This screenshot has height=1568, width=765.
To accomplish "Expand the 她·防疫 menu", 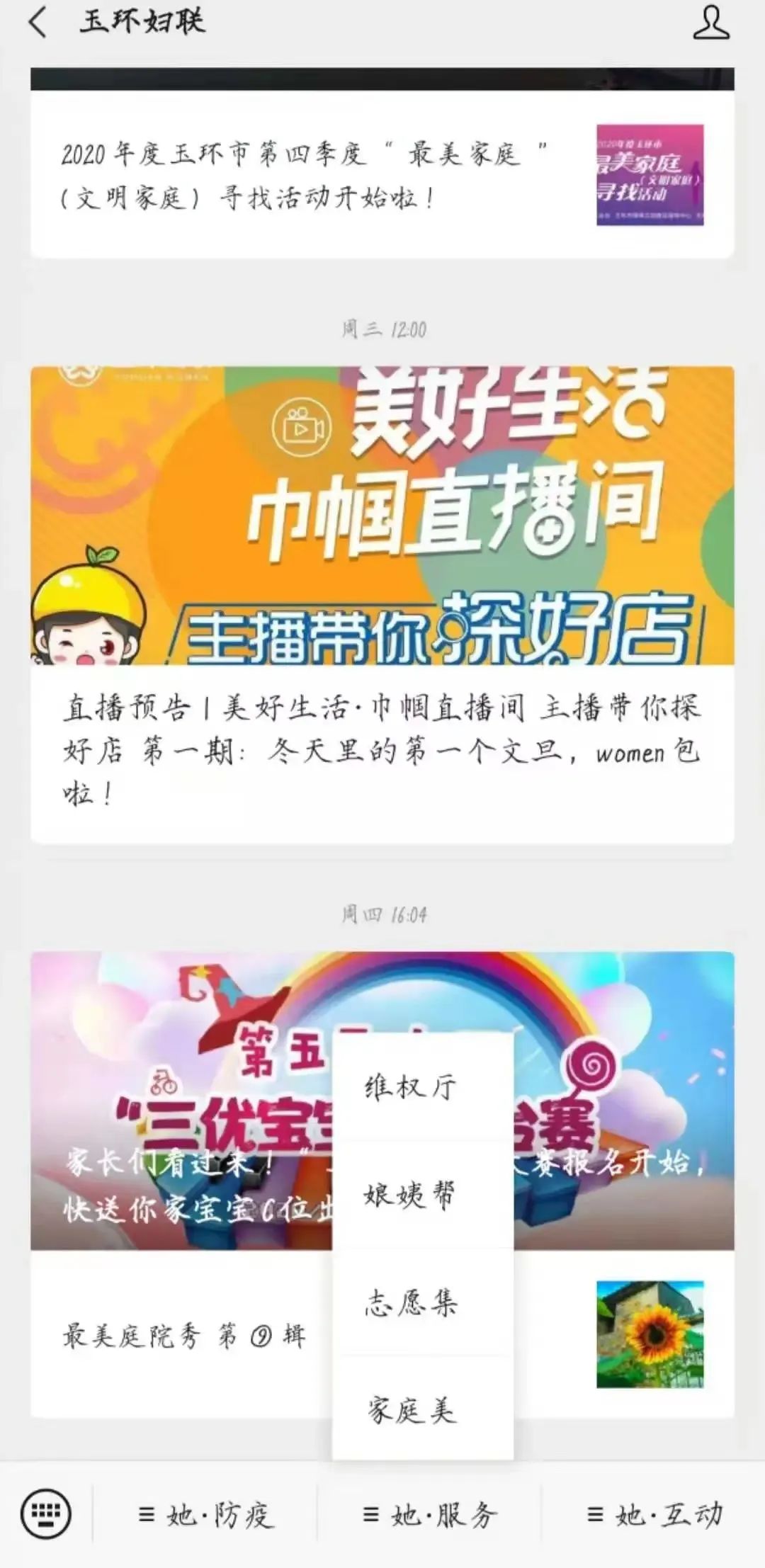I will click(x=205, y=1514).
